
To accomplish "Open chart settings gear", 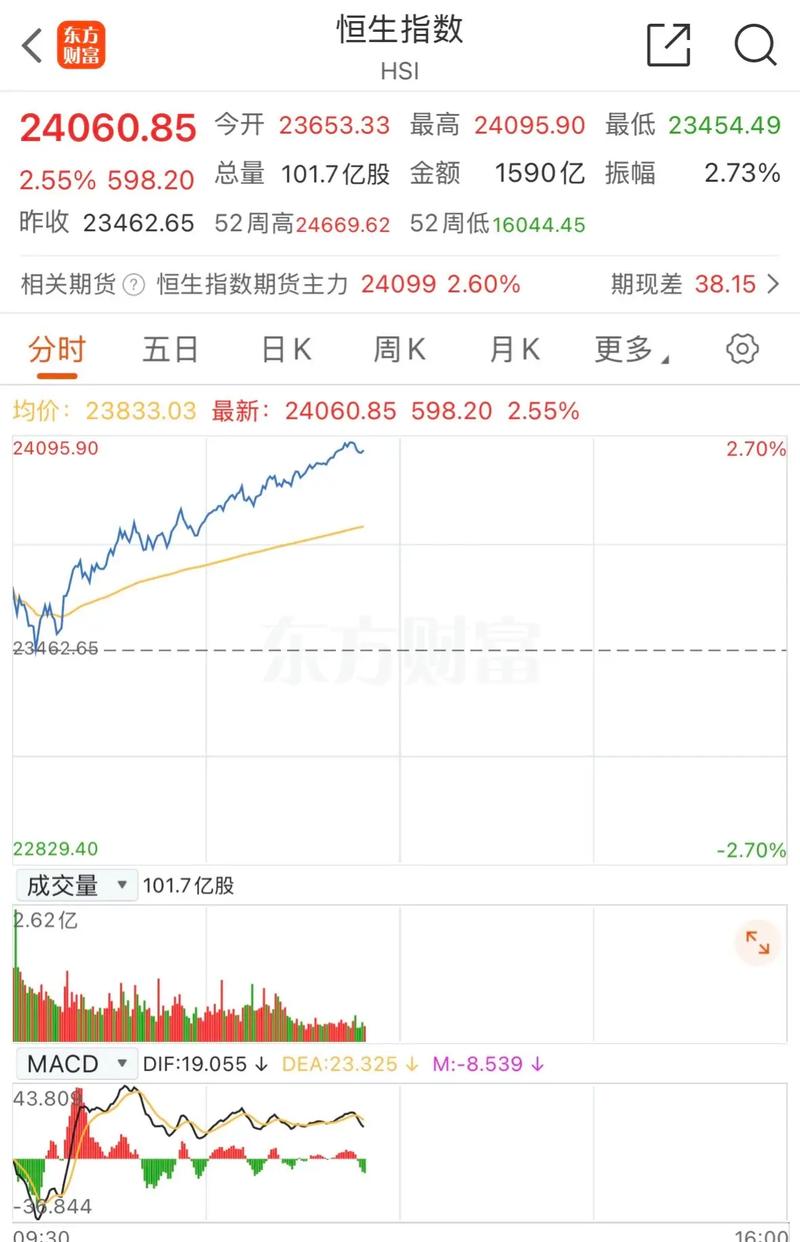I will pos(742,349).
